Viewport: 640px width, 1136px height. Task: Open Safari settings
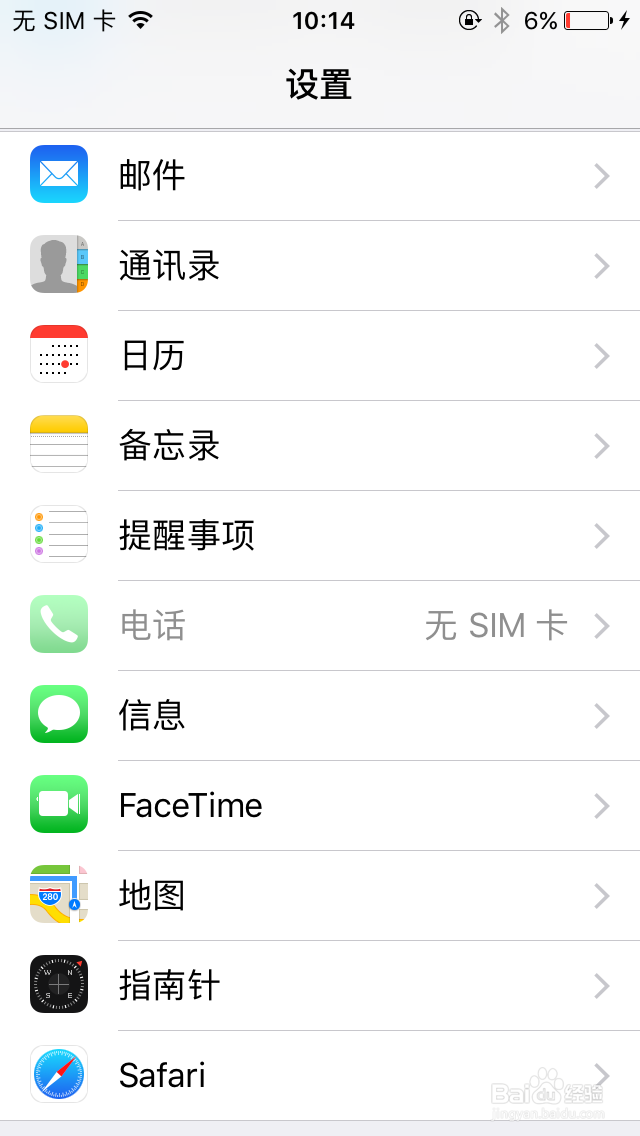tap(320, 1075)
